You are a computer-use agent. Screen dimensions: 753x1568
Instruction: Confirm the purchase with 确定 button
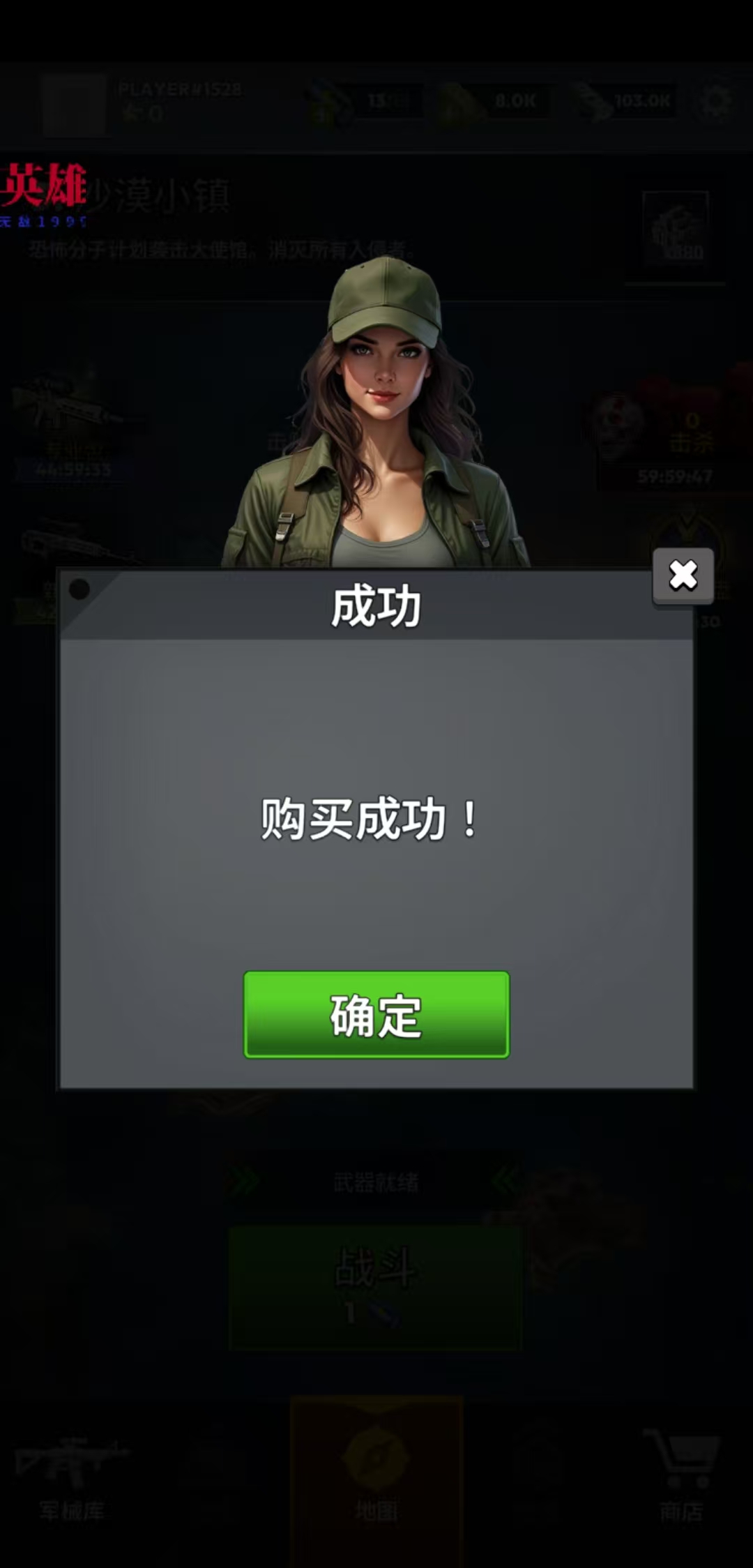[376, 1014]
